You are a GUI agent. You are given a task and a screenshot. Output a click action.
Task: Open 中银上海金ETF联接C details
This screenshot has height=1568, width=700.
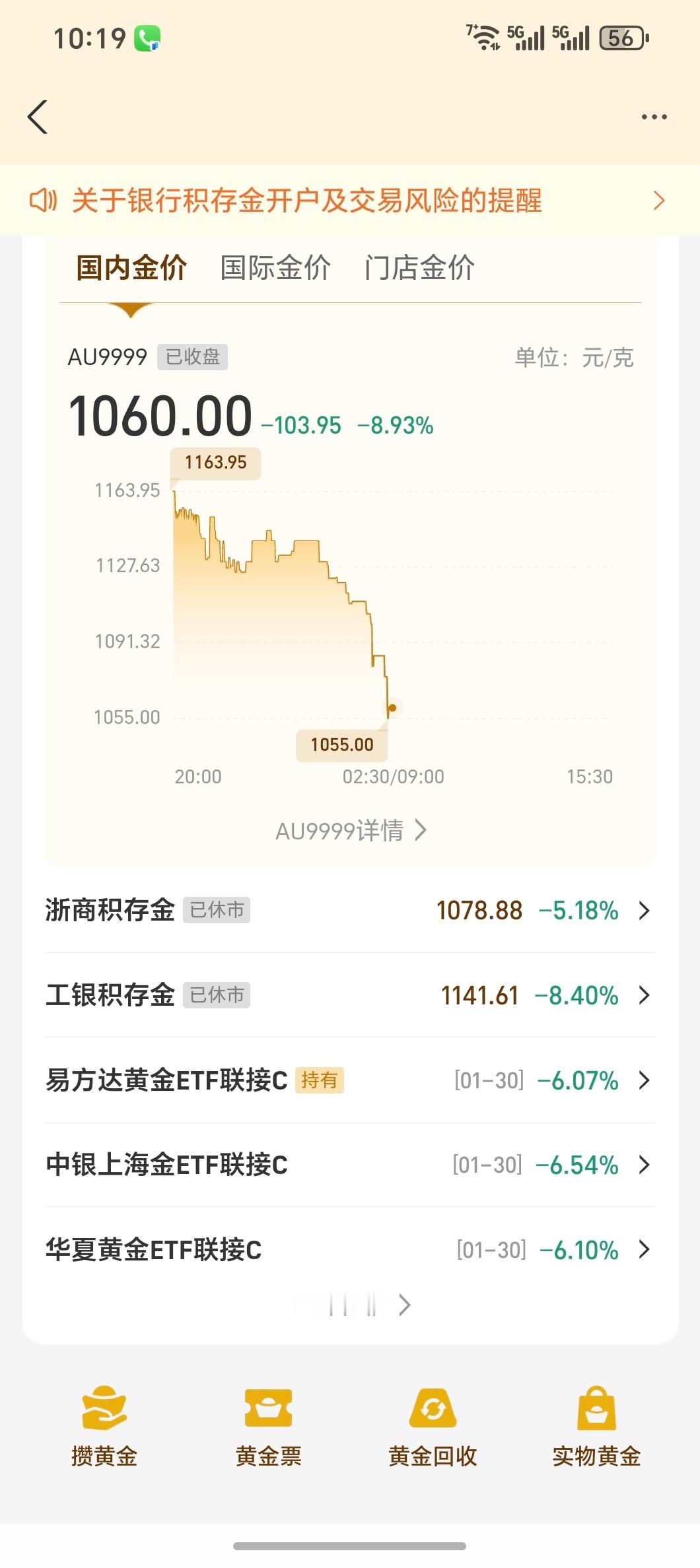point(350,1165)
